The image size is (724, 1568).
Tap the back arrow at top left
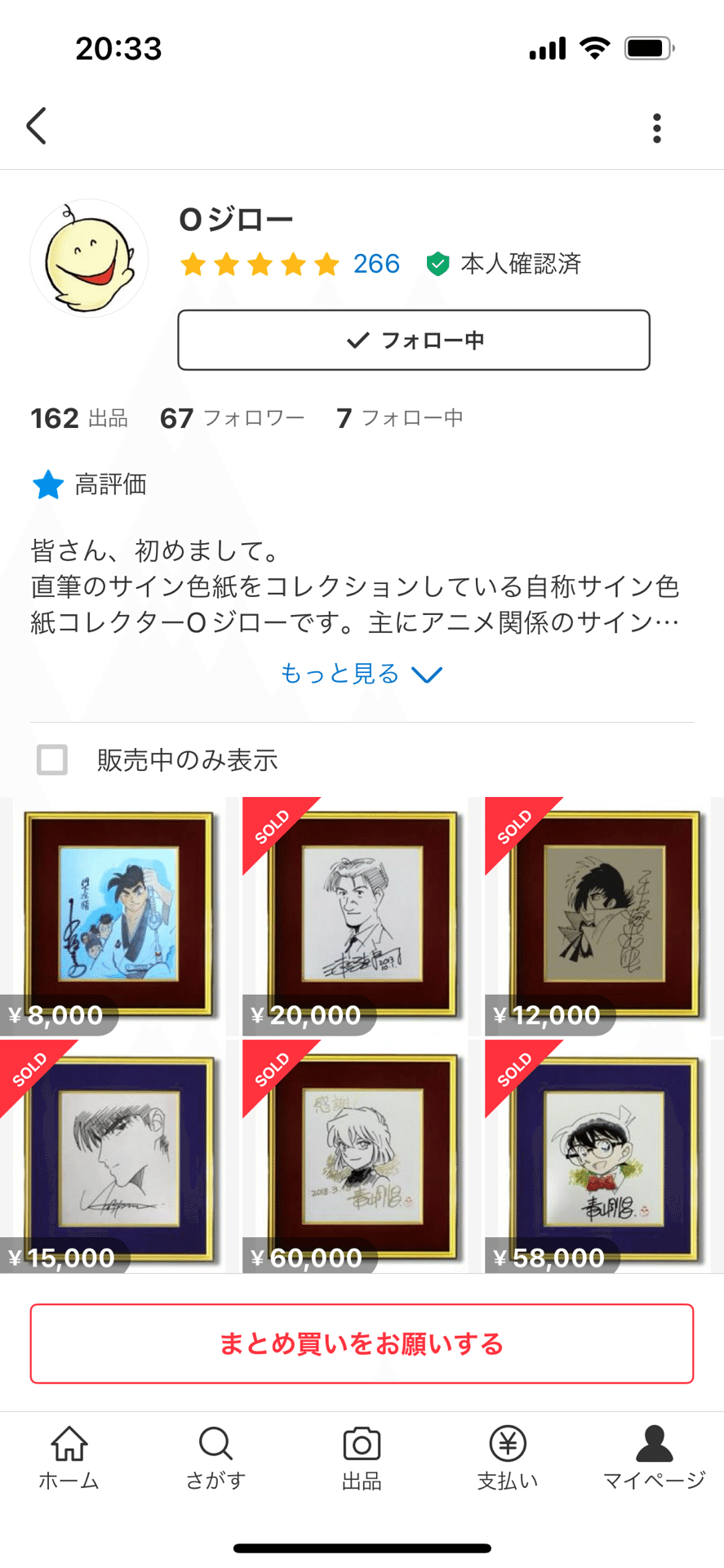36,127
